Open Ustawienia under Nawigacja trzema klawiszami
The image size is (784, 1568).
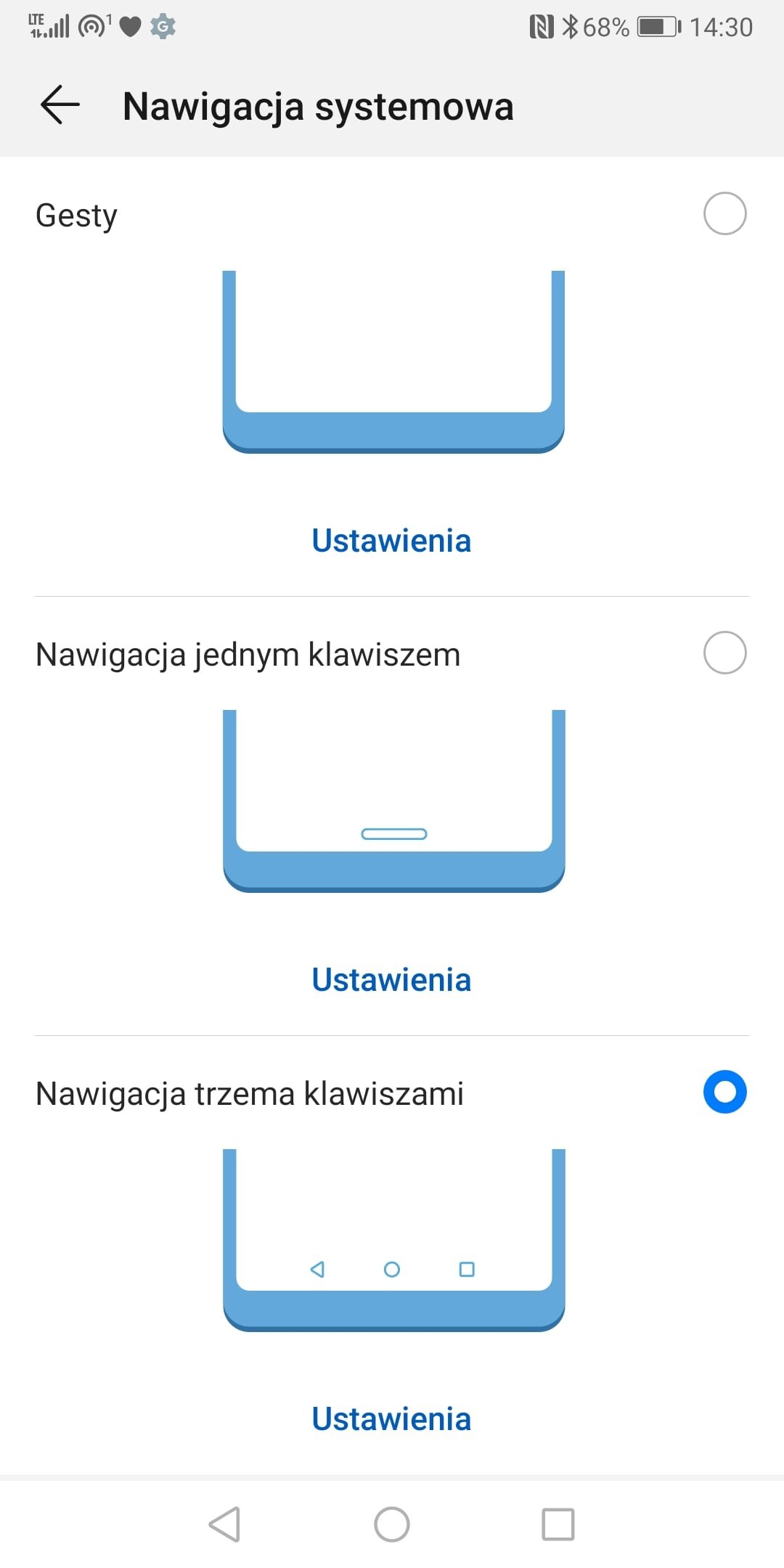tap(391, 1419)
